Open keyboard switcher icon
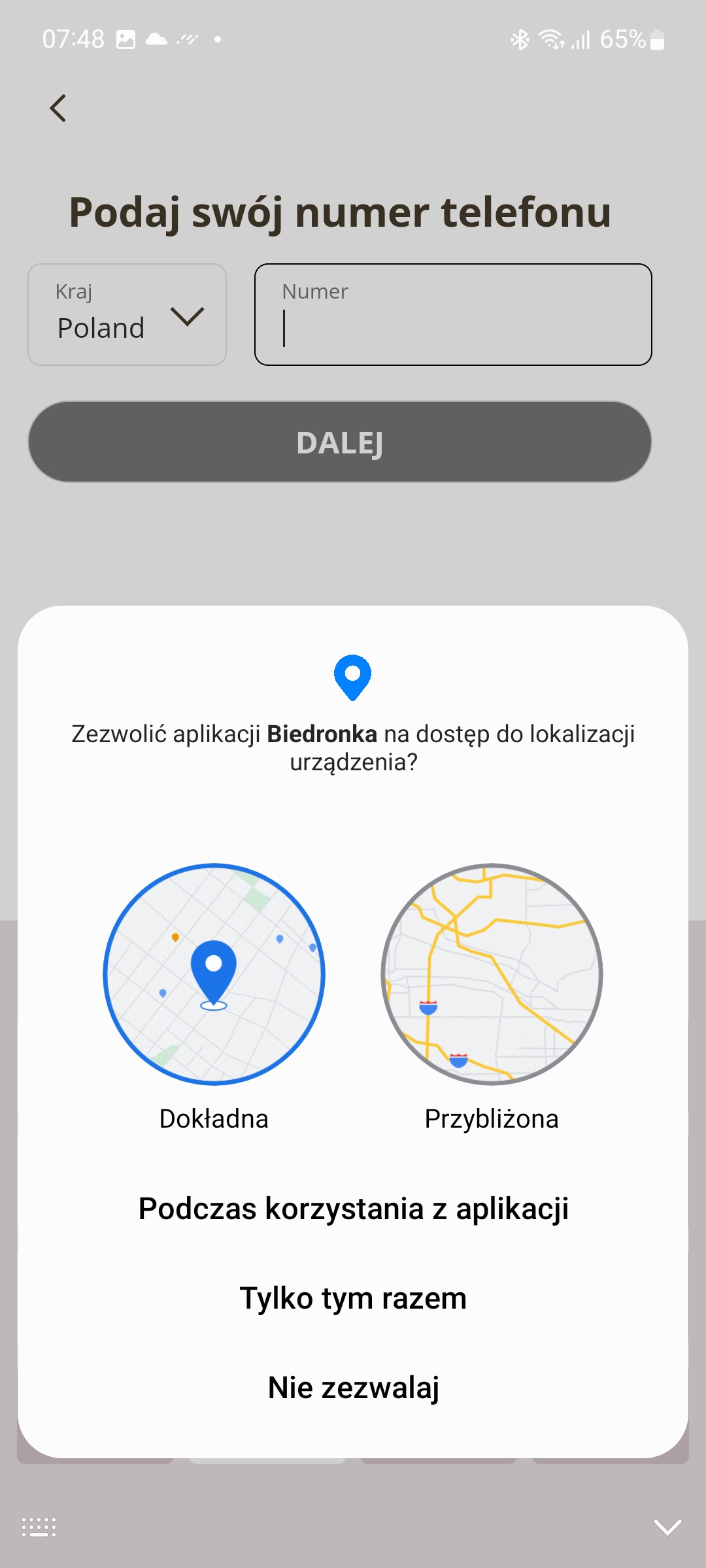706x1568 pixels. coord(39,1527)
